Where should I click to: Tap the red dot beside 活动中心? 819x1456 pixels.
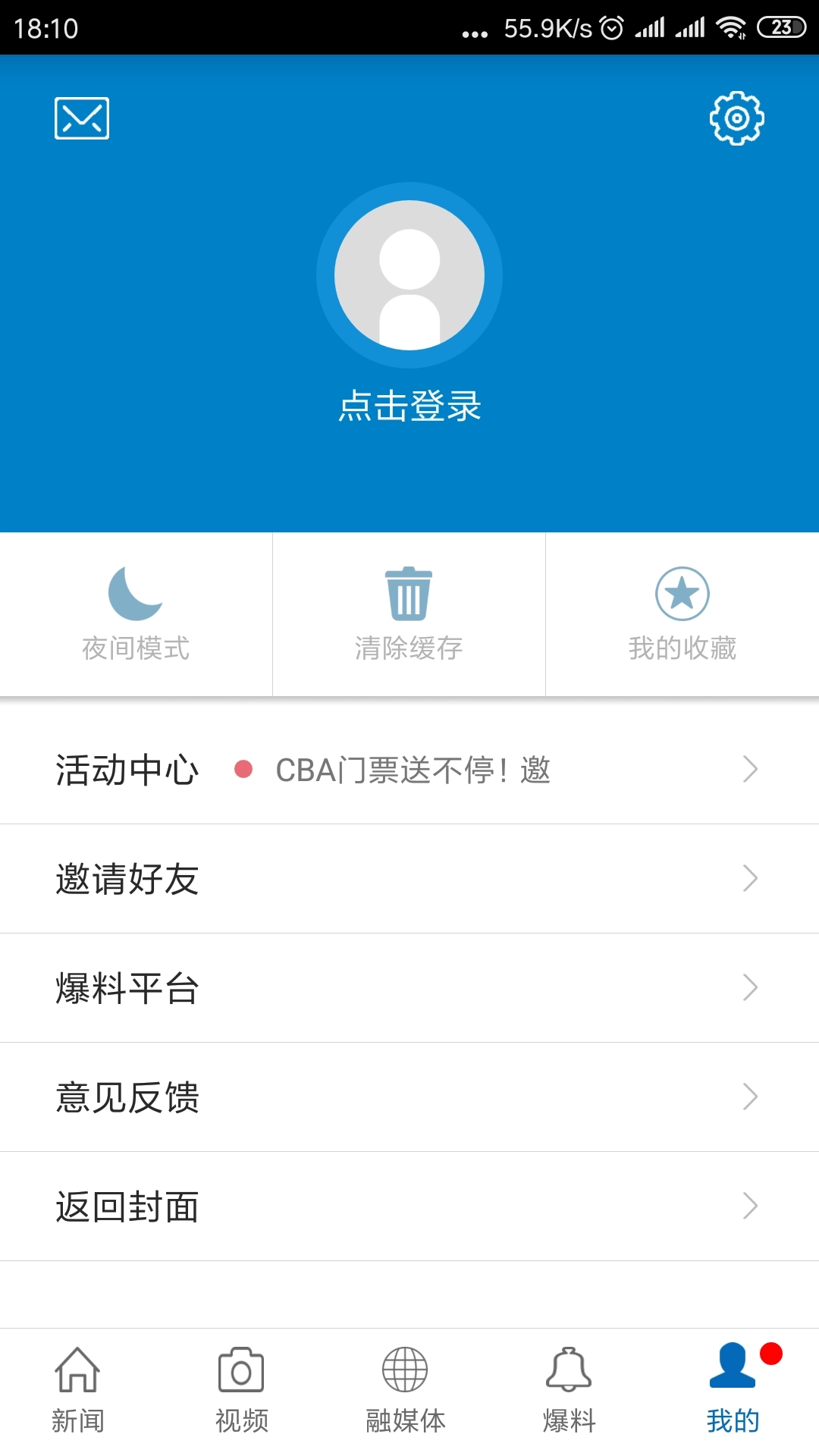(243, 769)
